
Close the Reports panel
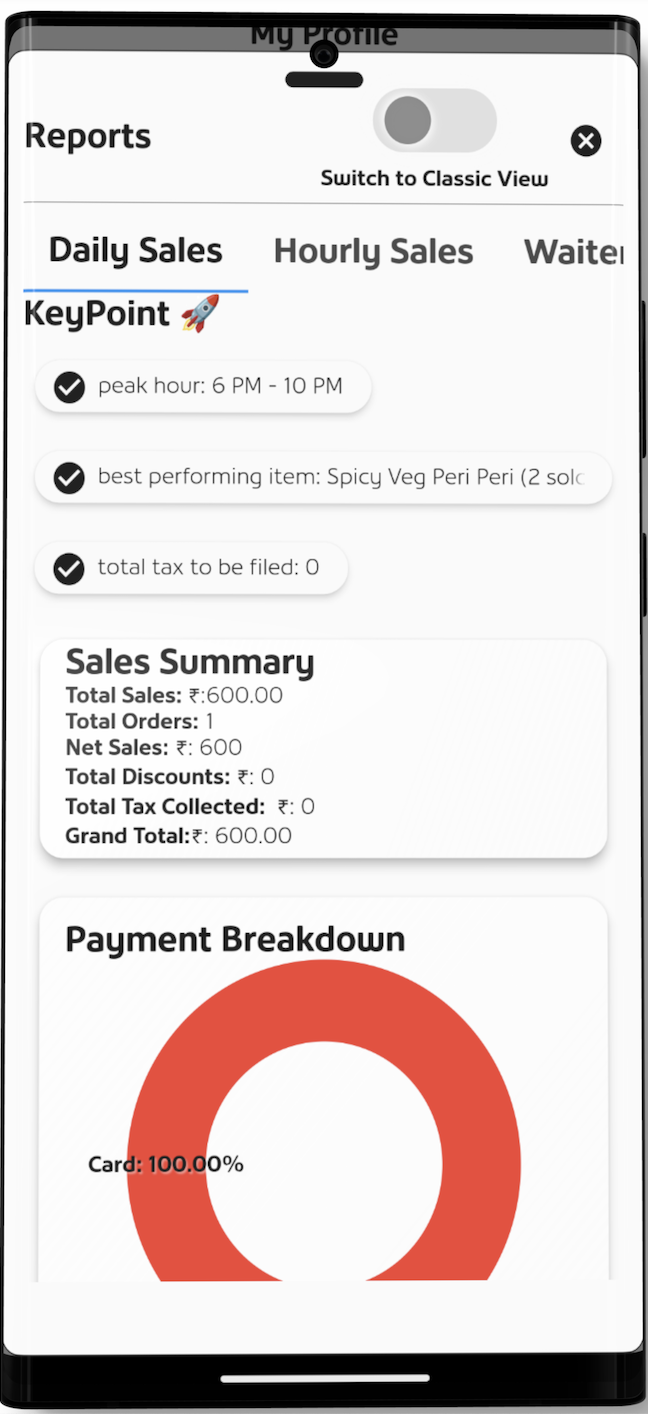[x=586, y=141]
